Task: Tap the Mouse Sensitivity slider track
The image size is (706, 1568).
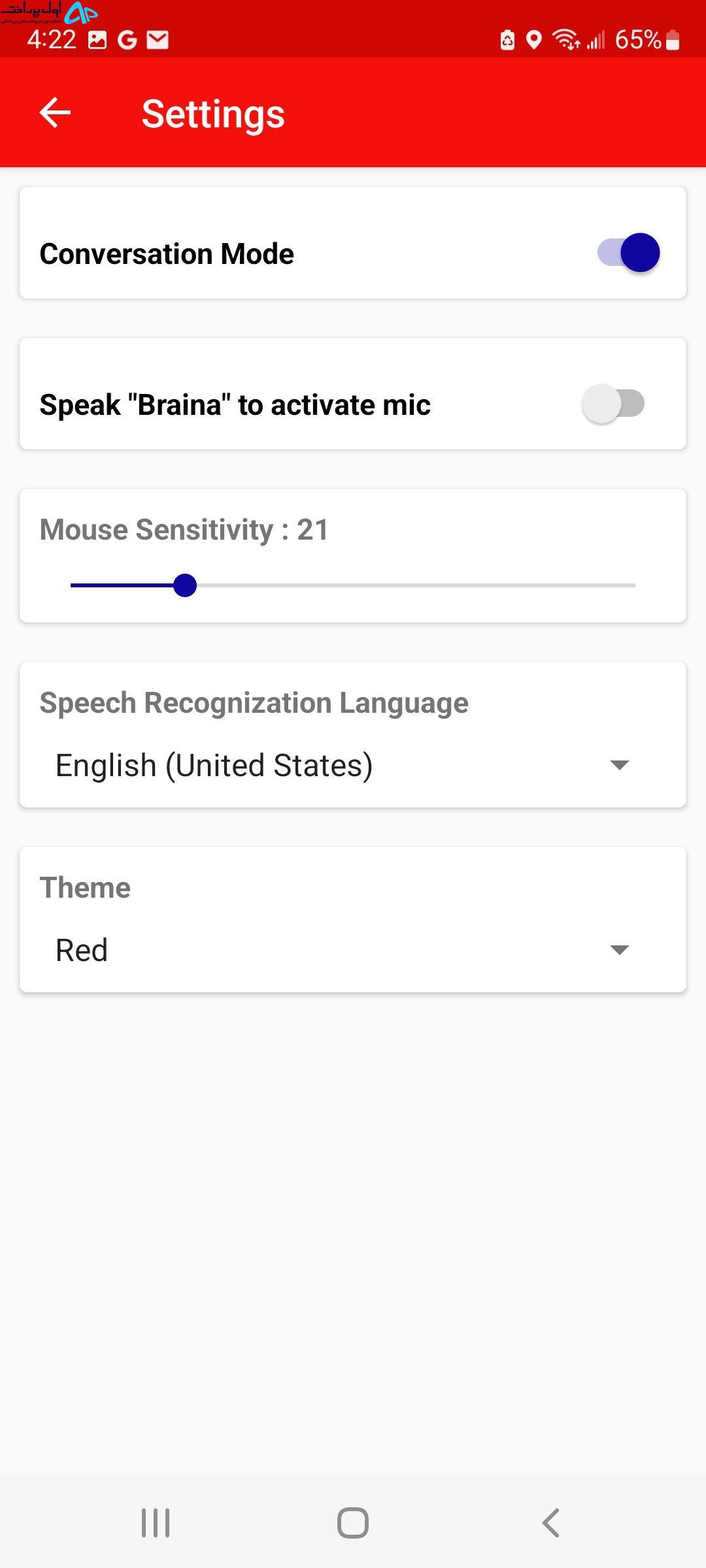Action: click(x=353, y=585)
